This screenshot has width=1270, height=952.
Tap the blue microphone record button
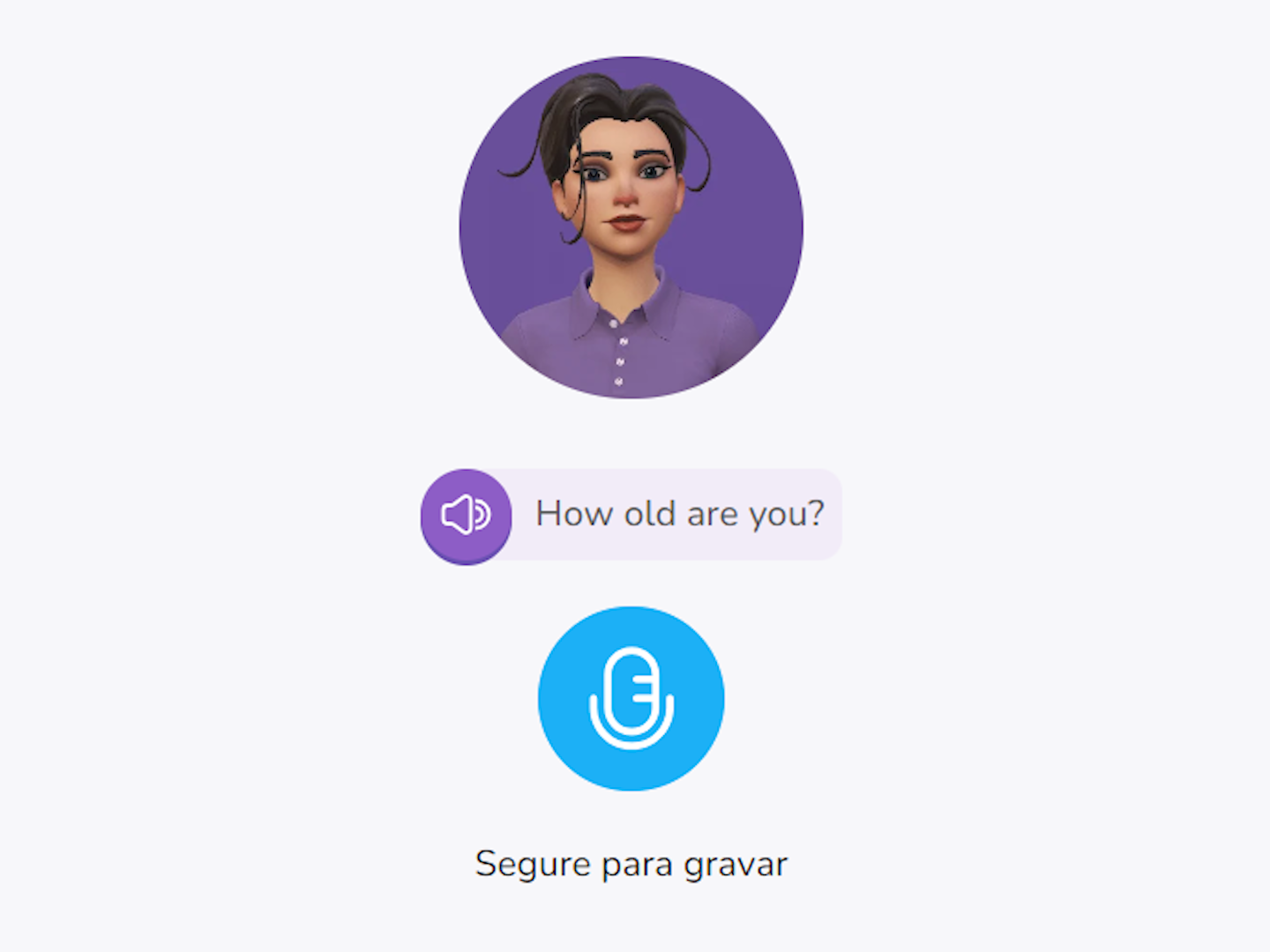pyautogui.click(x=631, y=698)
